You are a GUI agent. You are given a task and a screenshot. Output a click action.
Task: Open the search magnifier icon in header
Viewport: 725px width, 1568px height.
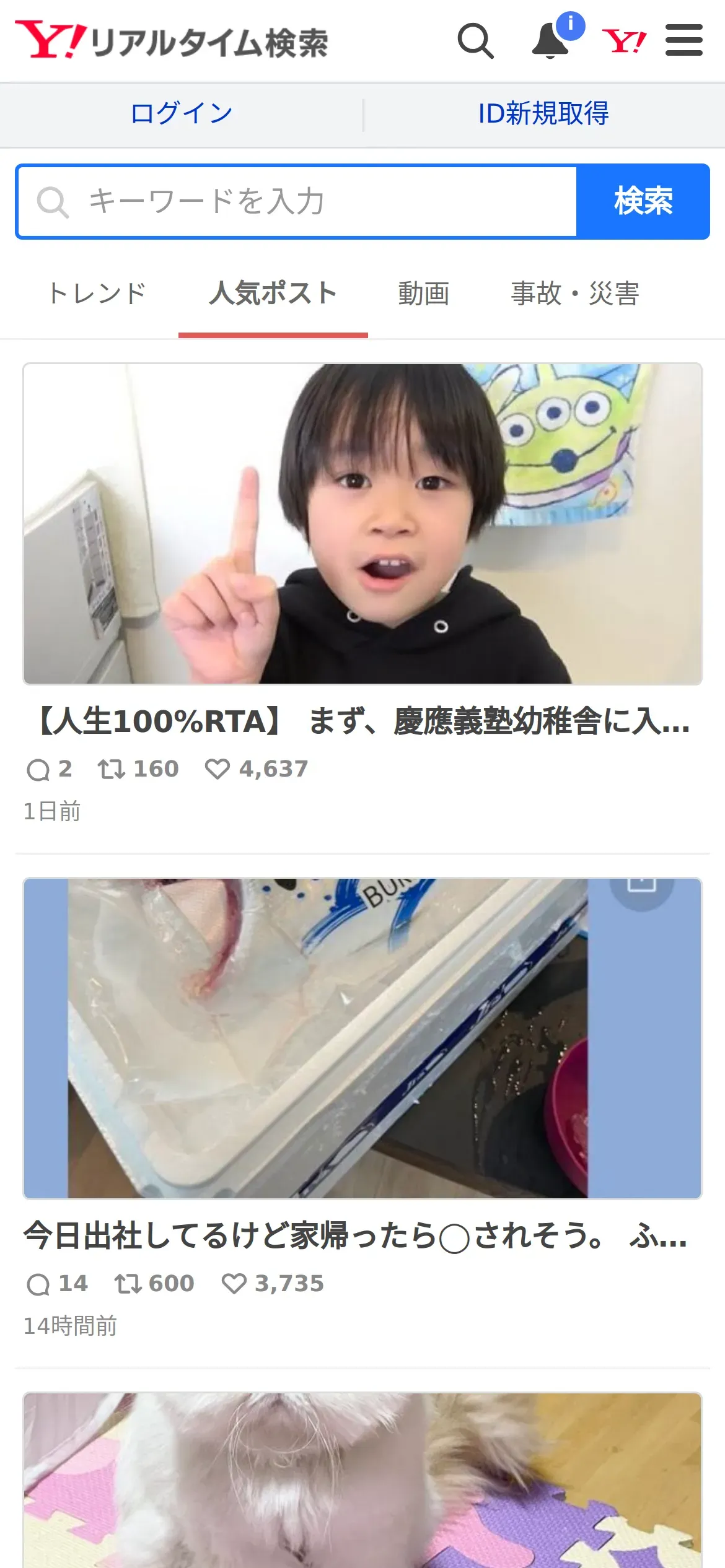(x=475, y=41)
